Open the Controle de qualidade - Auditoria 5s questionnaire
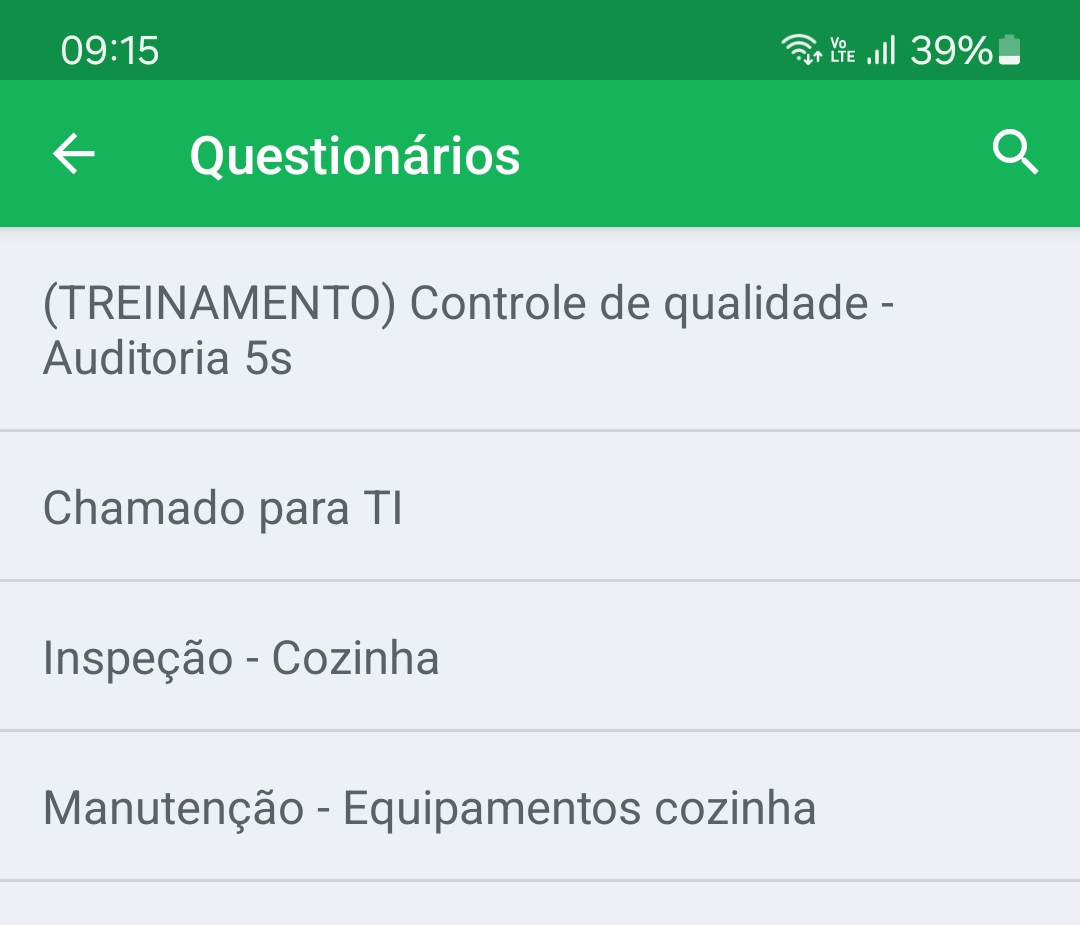Image resolution: width=1080 pixels, height=925 pixels. (468, 330)
